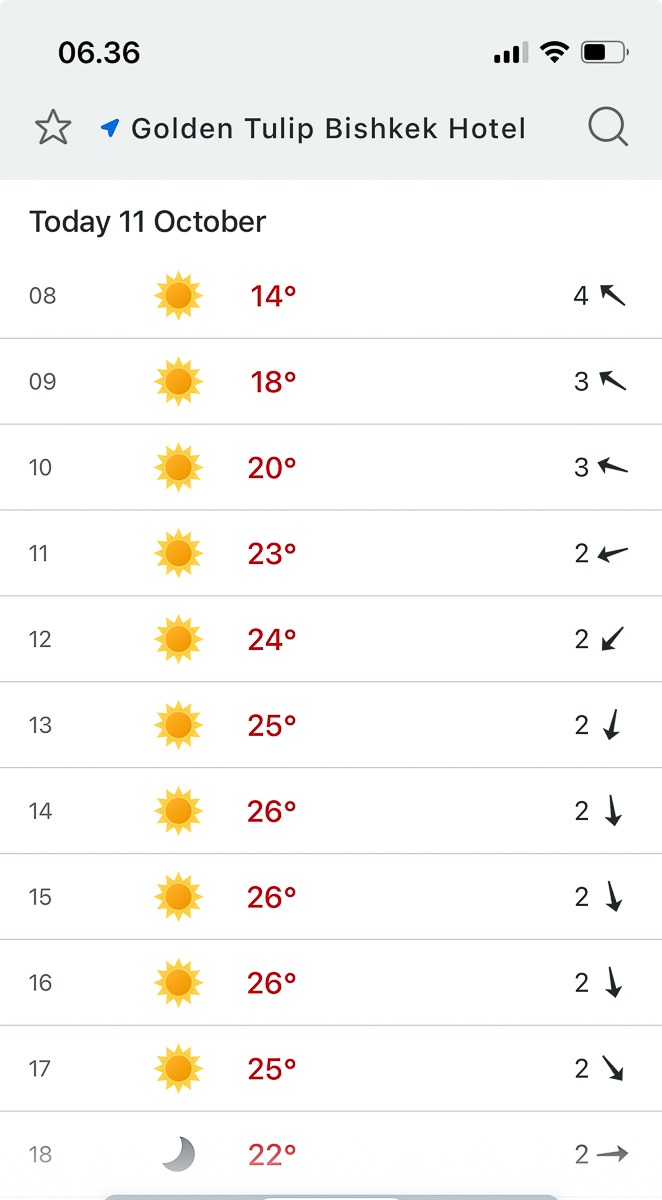662x1200 pixels.
Task: Add this location to favorites with the star
Action: pos(52,128)
